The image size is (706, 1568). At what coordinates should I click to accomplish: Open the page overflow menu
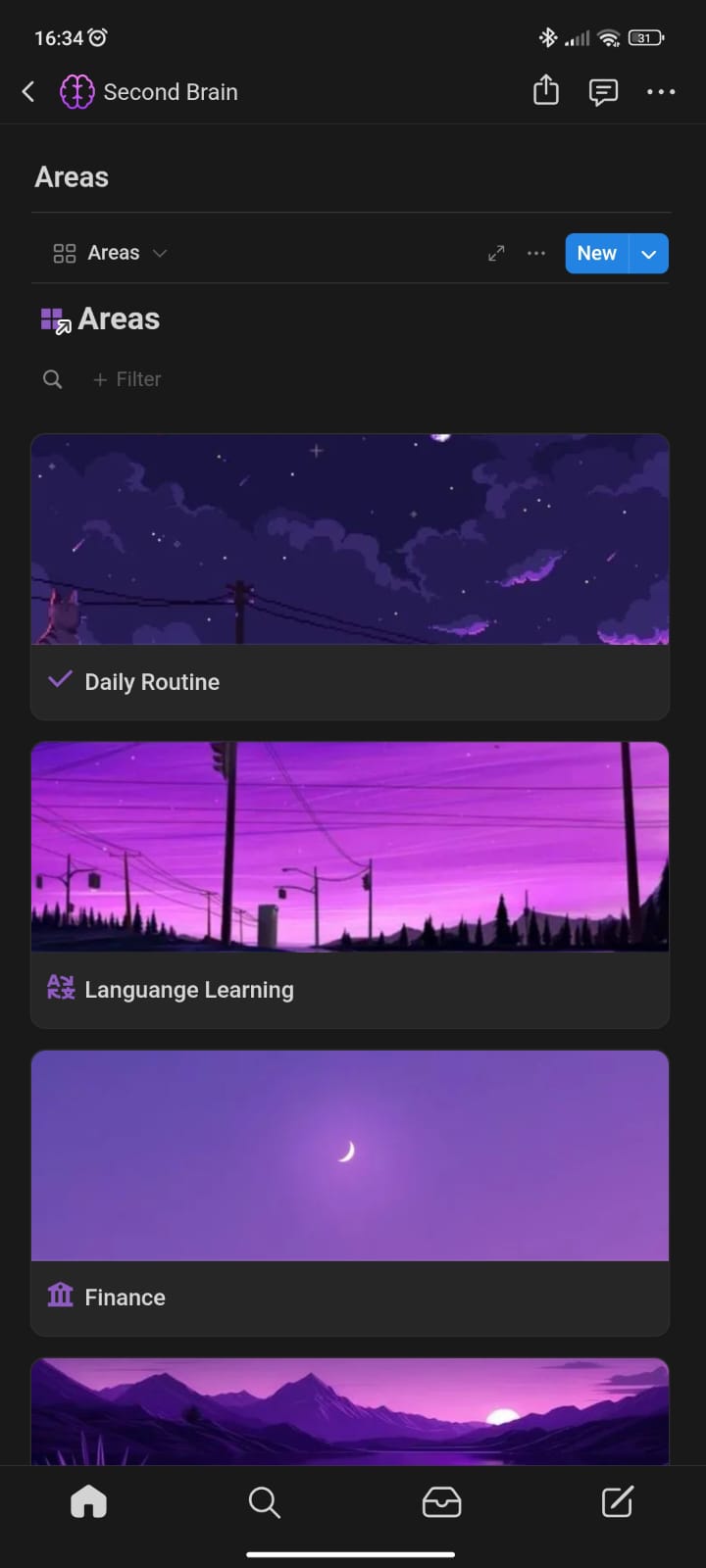coord(661,92)
